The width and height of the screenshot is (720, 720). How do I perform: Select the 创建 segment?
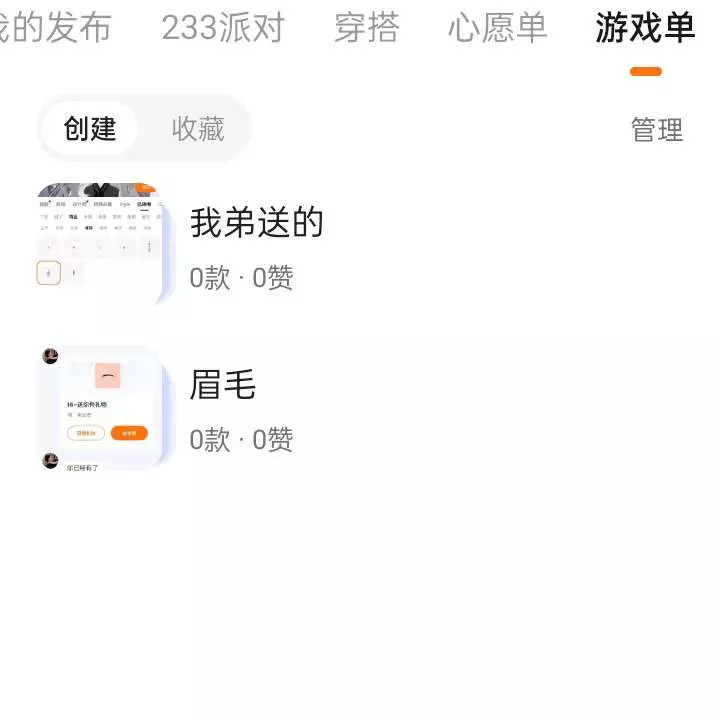90,129
